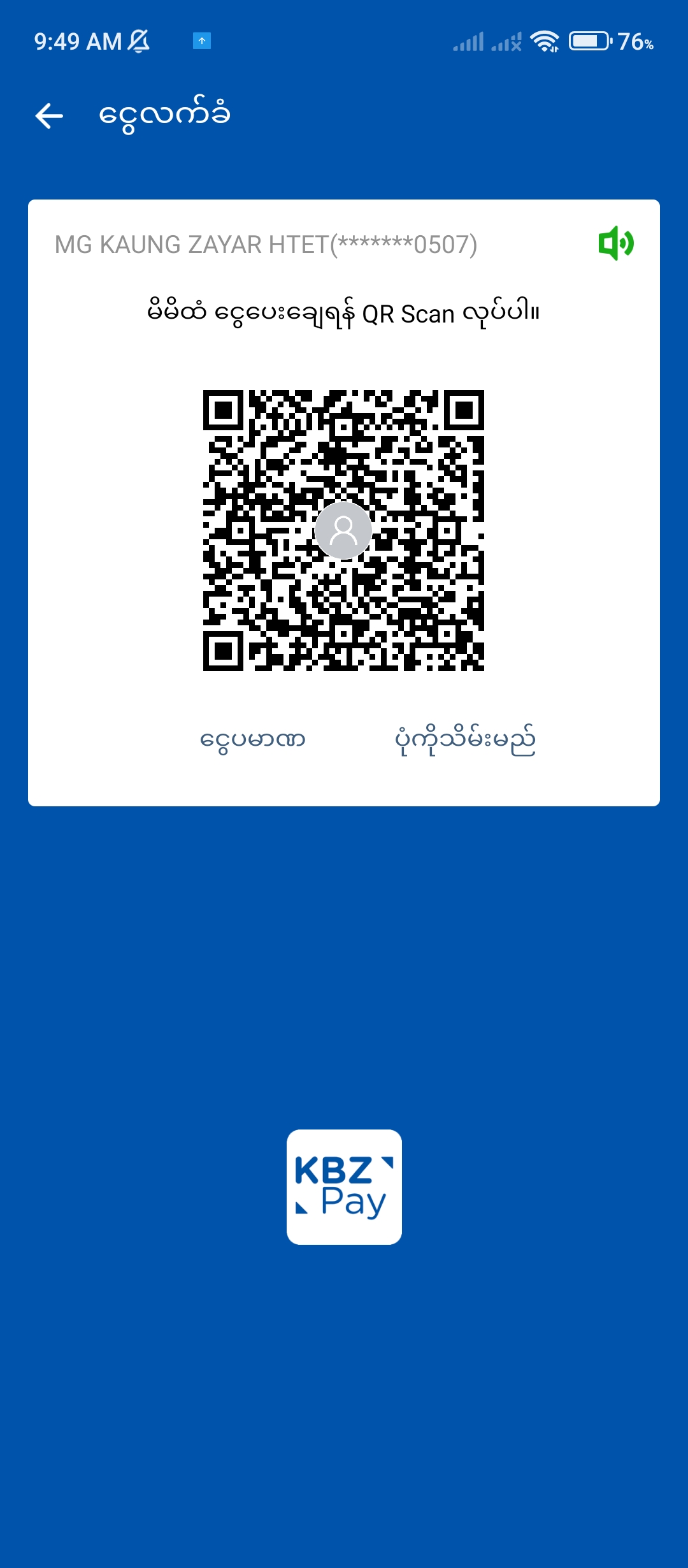
Task: Go back from the ငွေလက်ခံ screen
Action: point(49,116)
